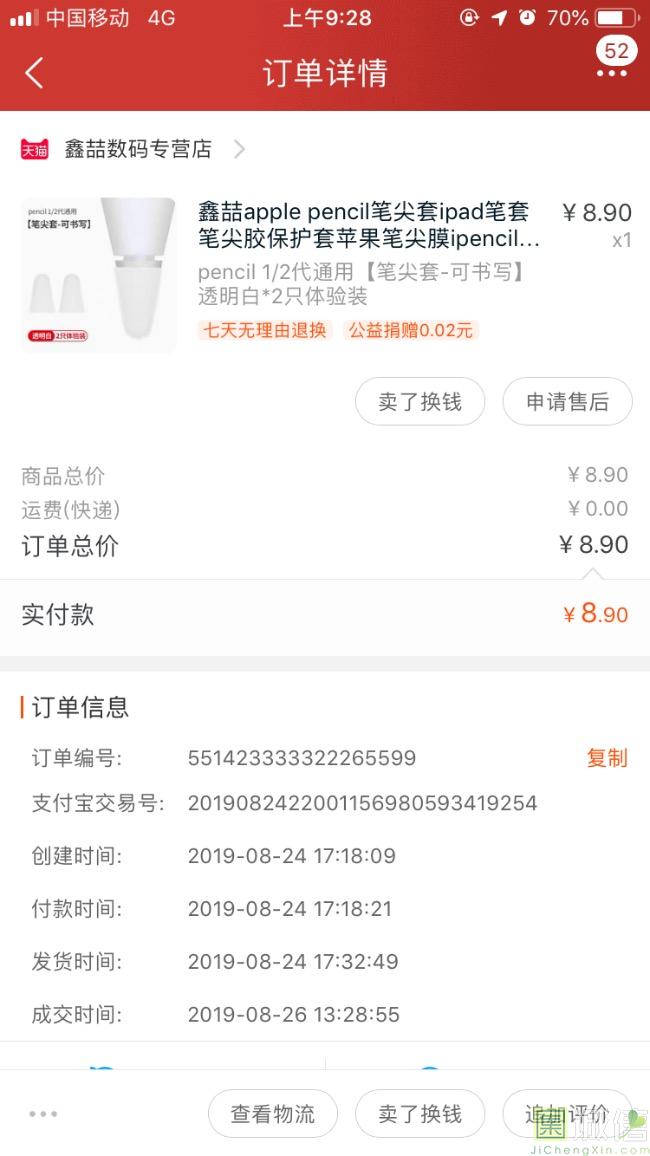The width and height of the screenshot is (650, 1156).
Task: Tap 卖了换钱 next to 查看物流
Action: [420, 1114]
